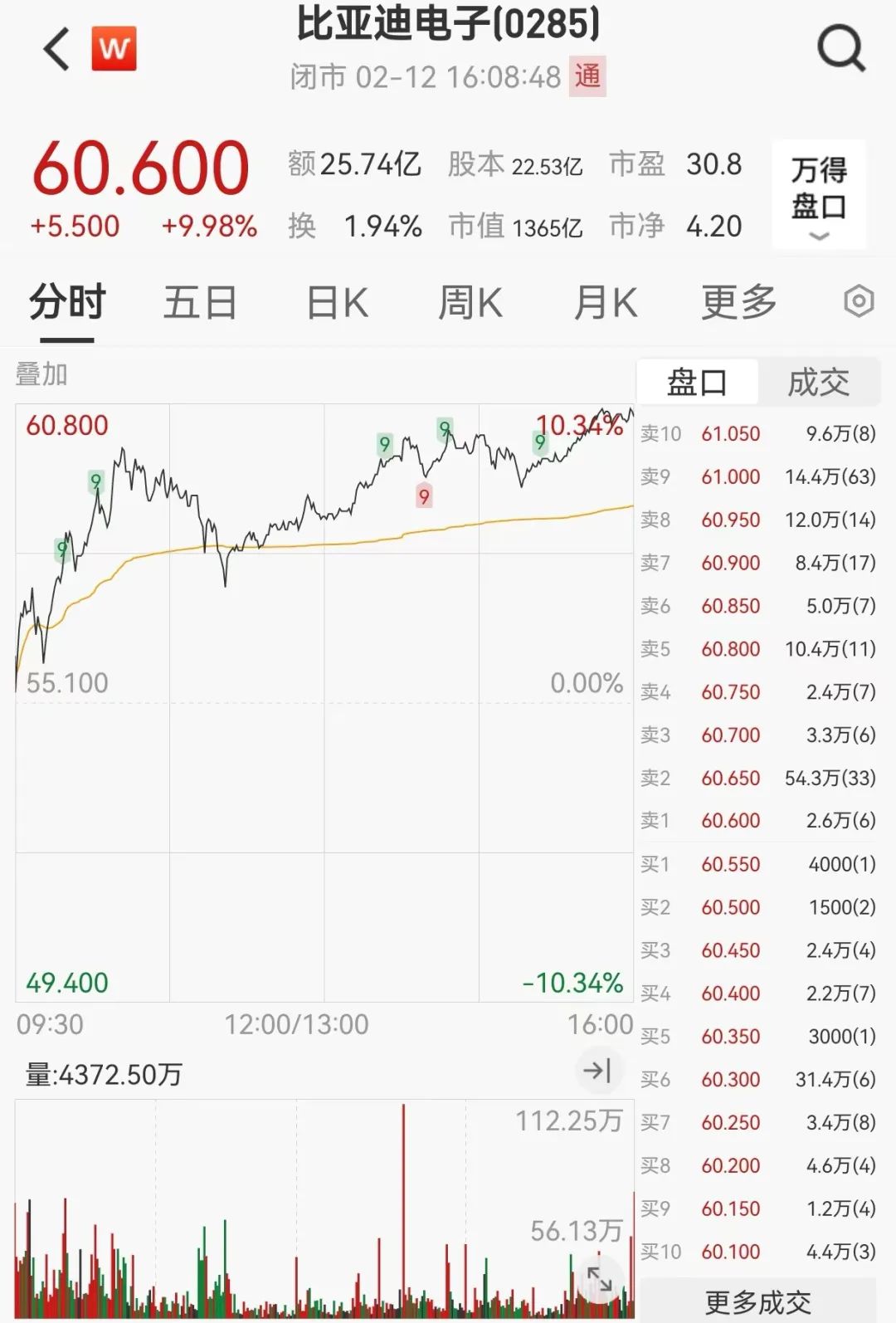Open the 更多 chart options tab
This screenshot has width=896, height=1323.
(x=738, y=302)
